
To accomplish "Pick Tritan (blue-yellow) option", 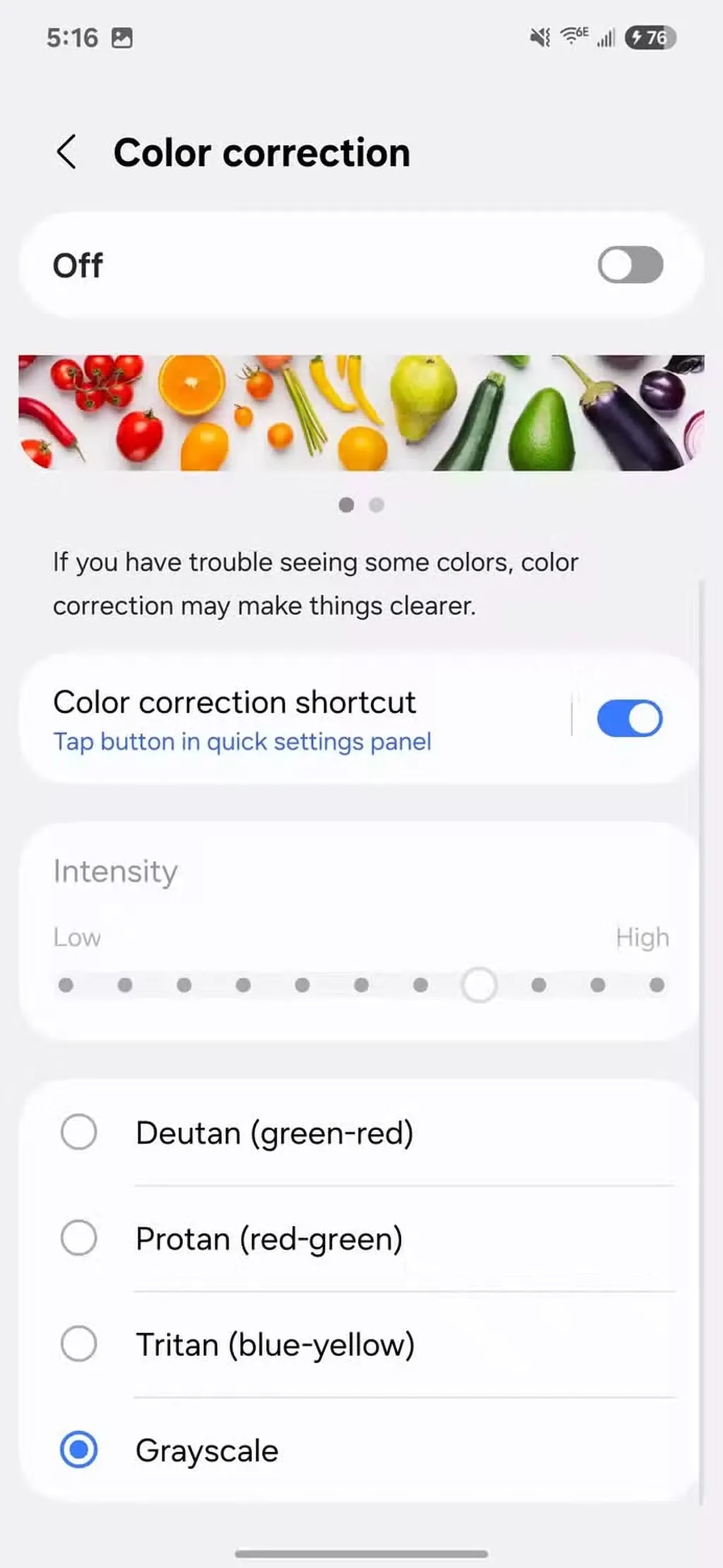I will click(78, 1343).
